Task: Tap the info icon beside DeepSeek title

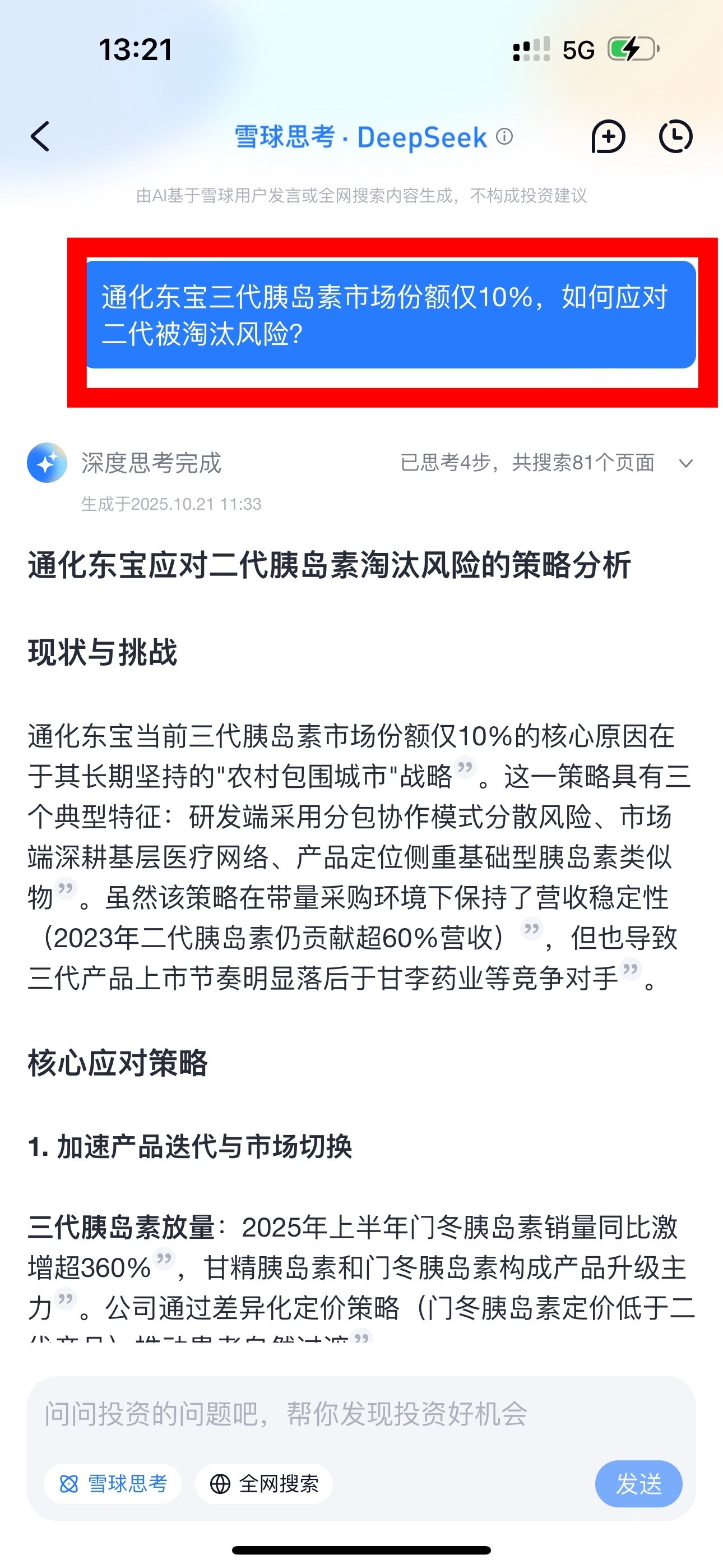Action: (x=504, y=136)
